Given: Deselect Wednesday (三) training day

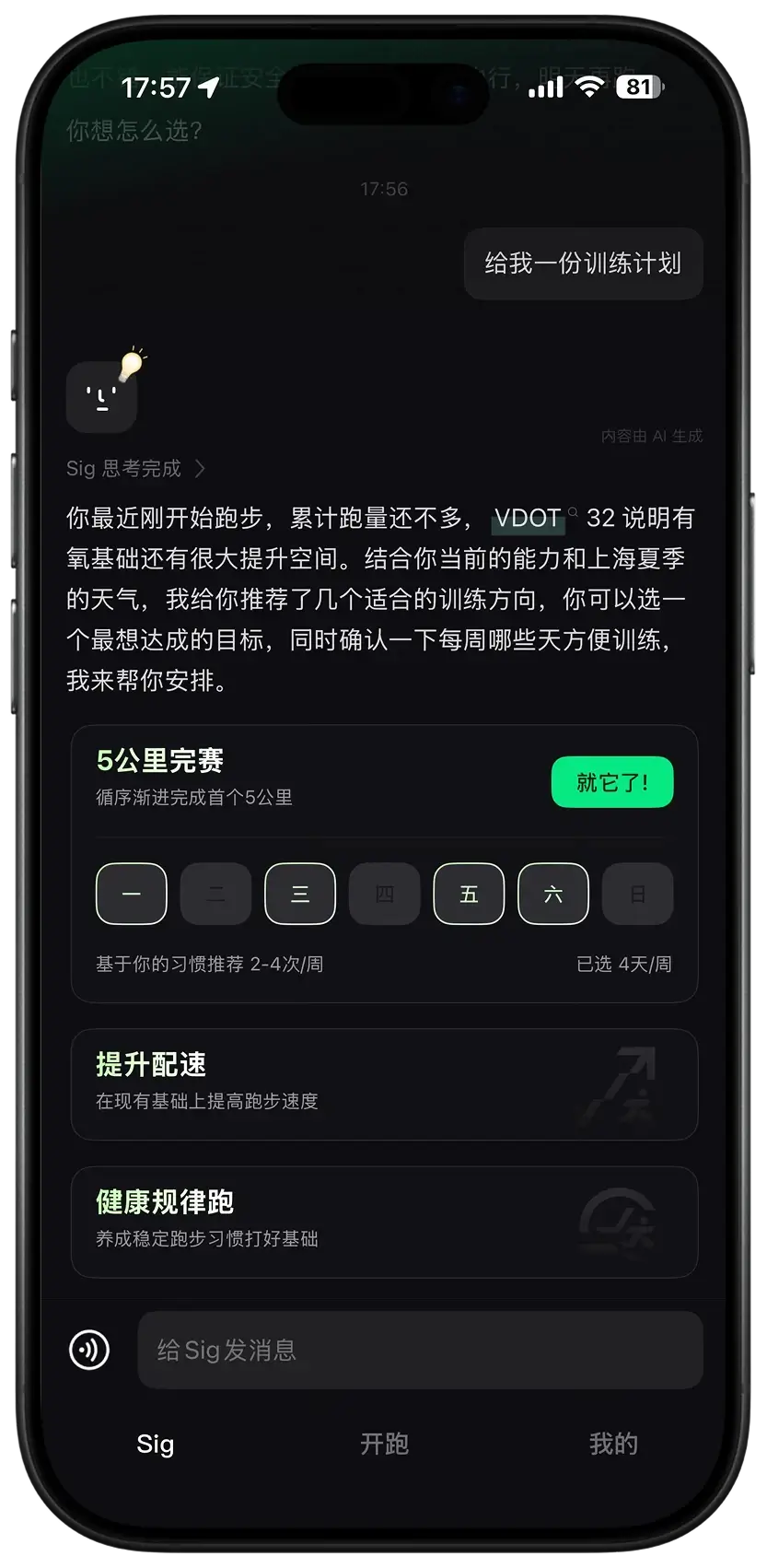Looking at the screenshot, I should click(300, 894).
